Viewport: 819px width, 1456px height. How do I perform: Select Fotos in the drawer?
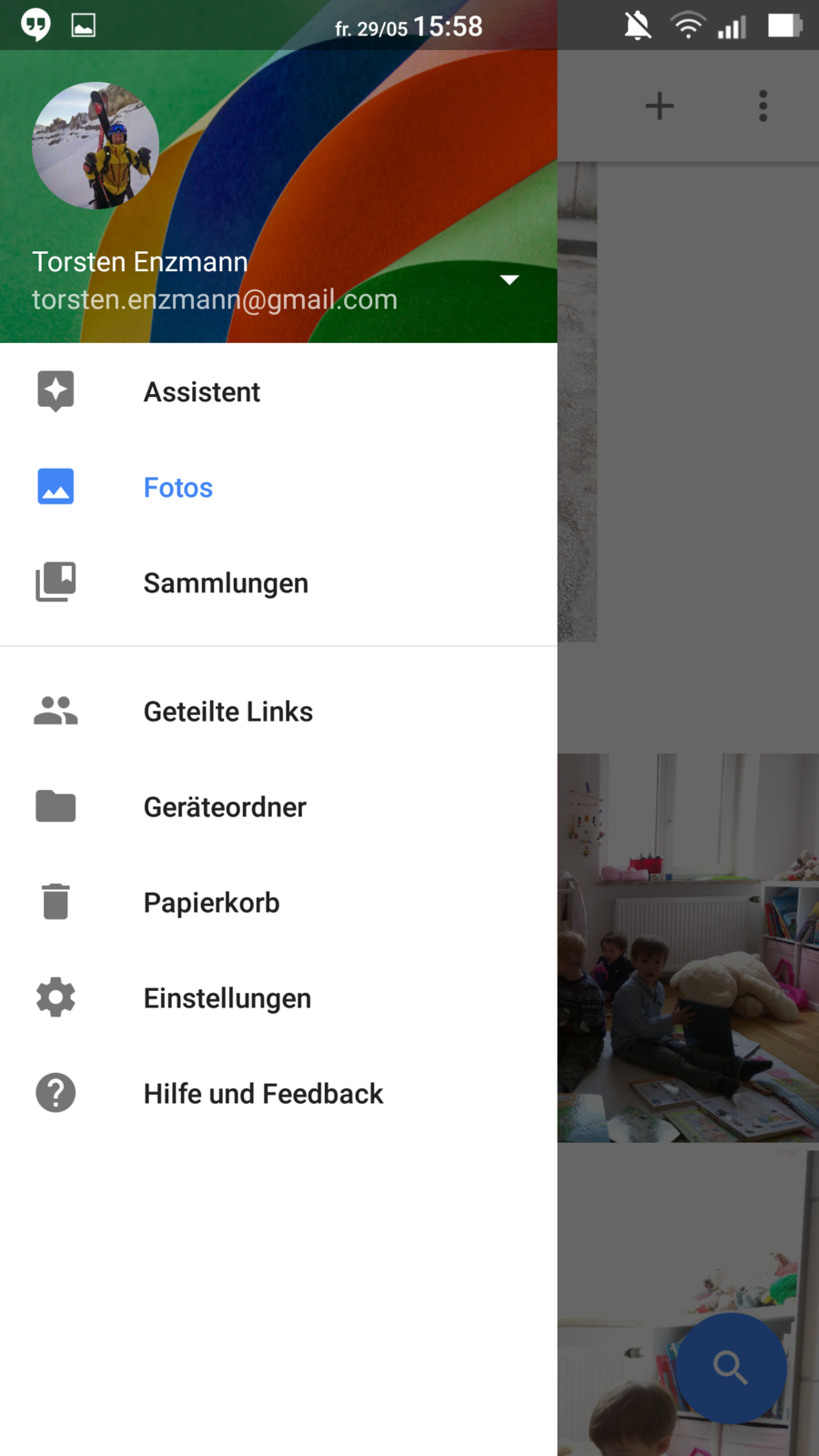click(x=178, y=488)
